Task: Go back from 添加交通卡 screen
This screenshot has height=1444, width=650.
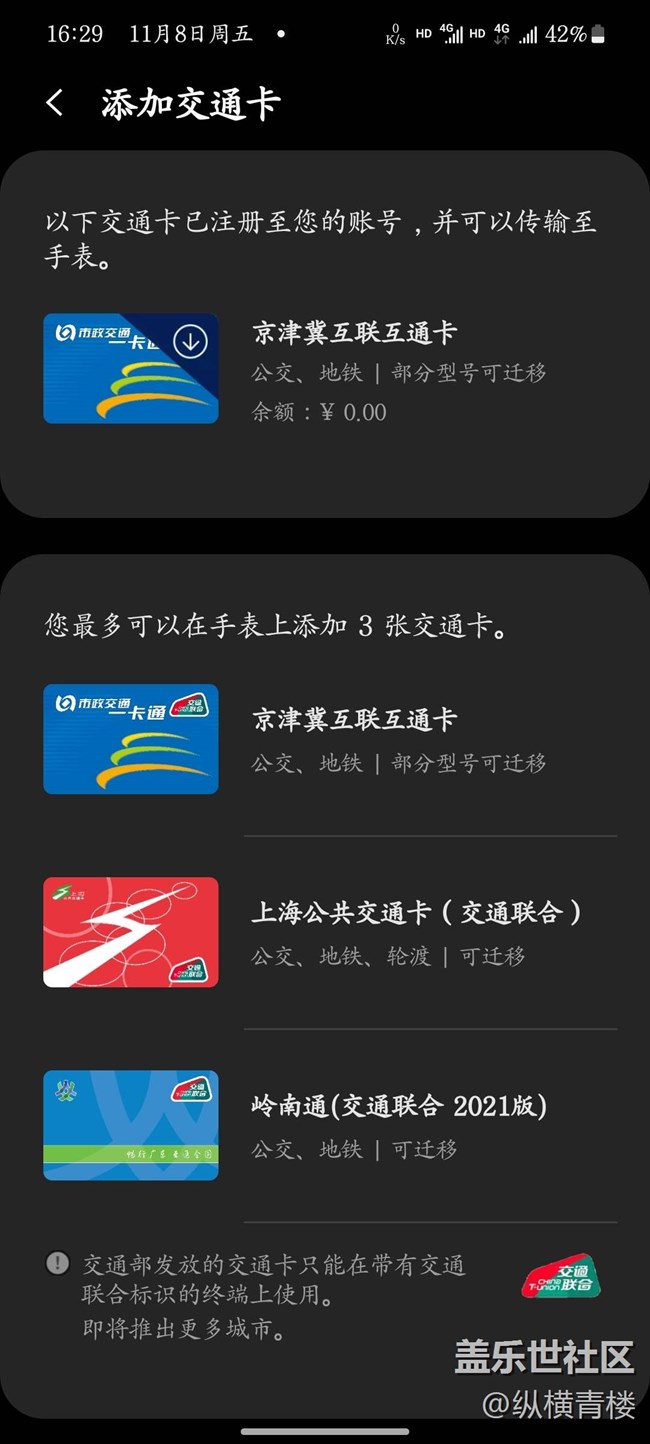Action: pos(55,103)
